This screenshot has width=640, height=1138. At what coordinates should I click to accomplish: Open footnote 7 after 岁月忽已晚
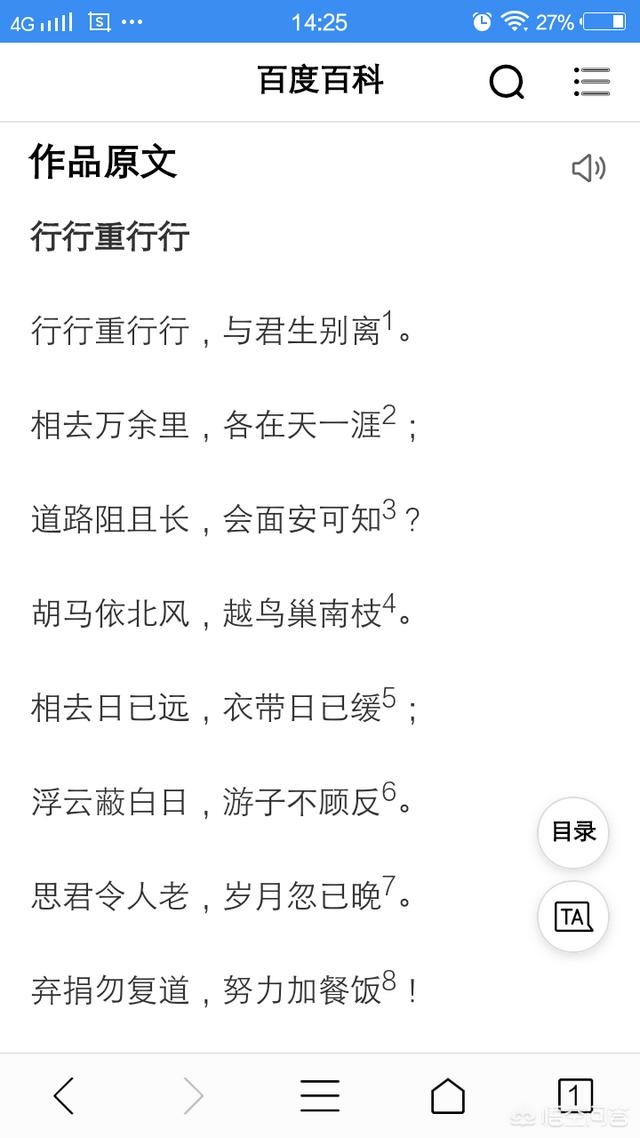[x=389, y=888]
